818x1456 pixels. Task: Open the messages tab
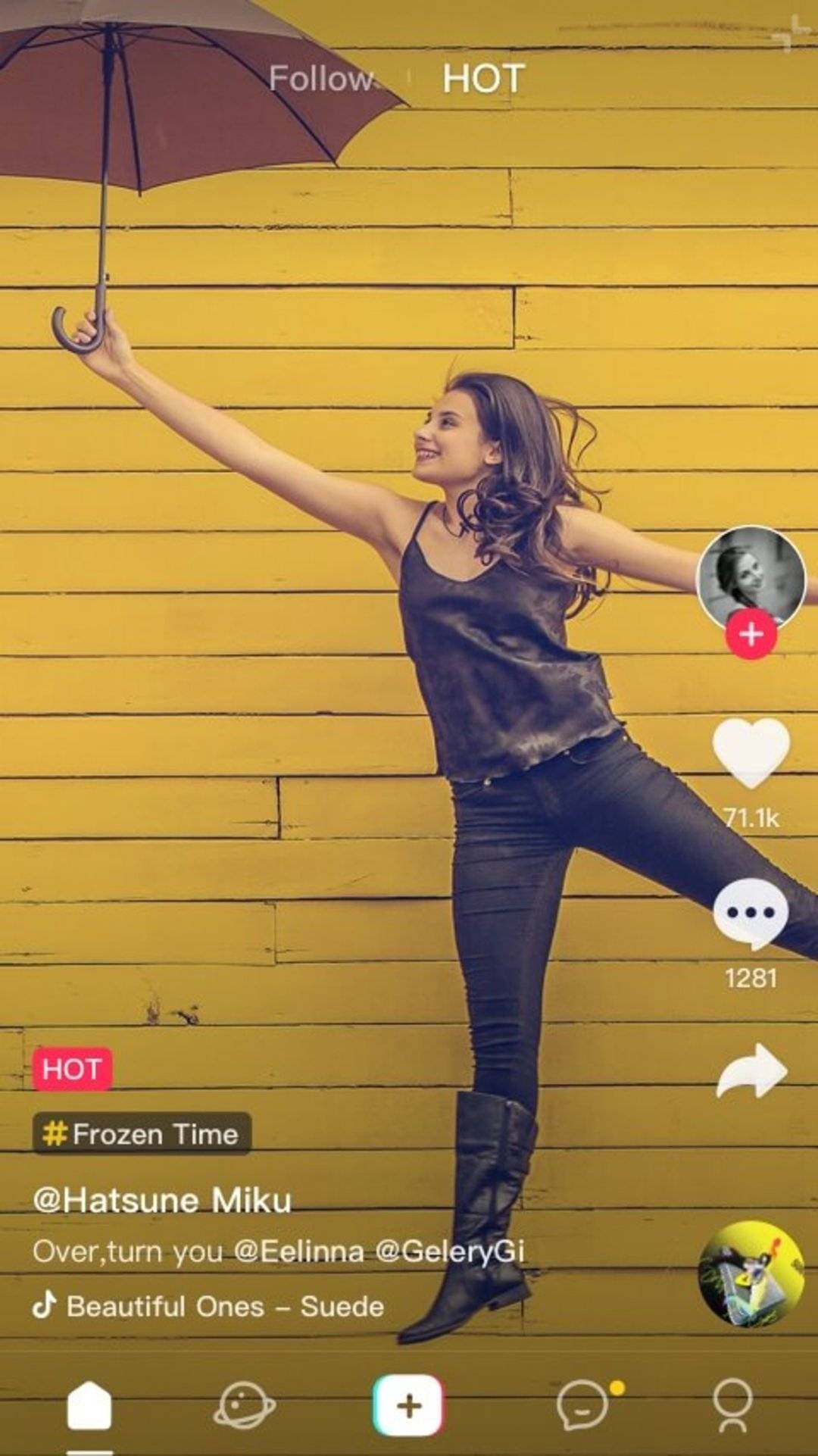[x=583, y=1406]
